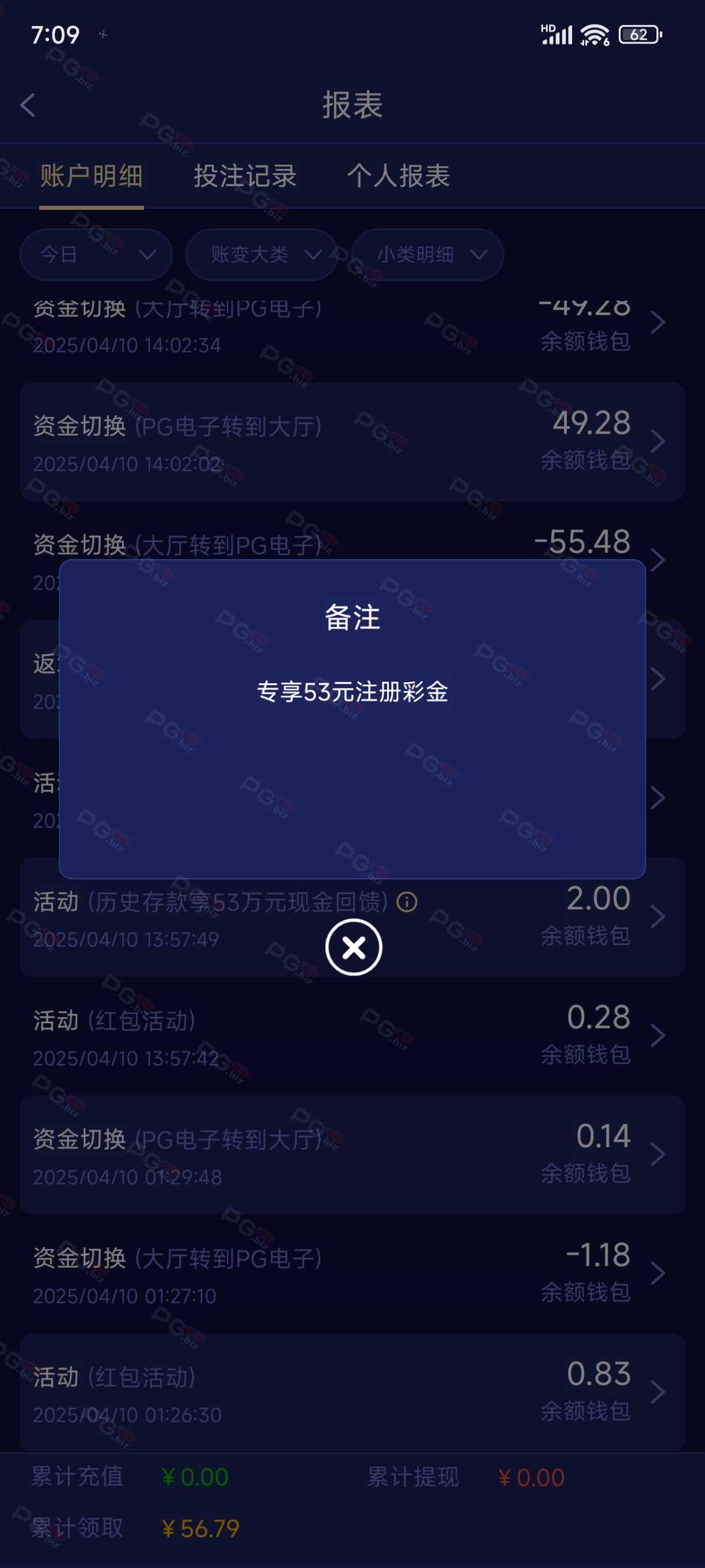Go back from the 报表 page
This screenshot has width=705, height=1568.
[28, 105]
